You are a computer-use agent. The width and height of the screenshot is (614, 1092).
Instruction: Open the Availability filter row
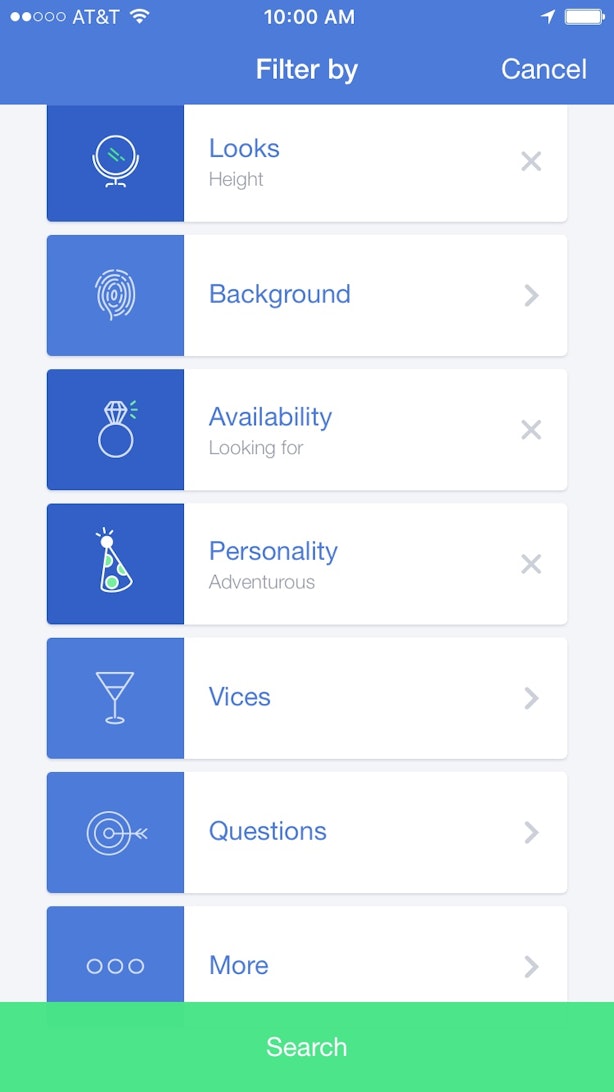pyautogui.click(x=306, y=430)
